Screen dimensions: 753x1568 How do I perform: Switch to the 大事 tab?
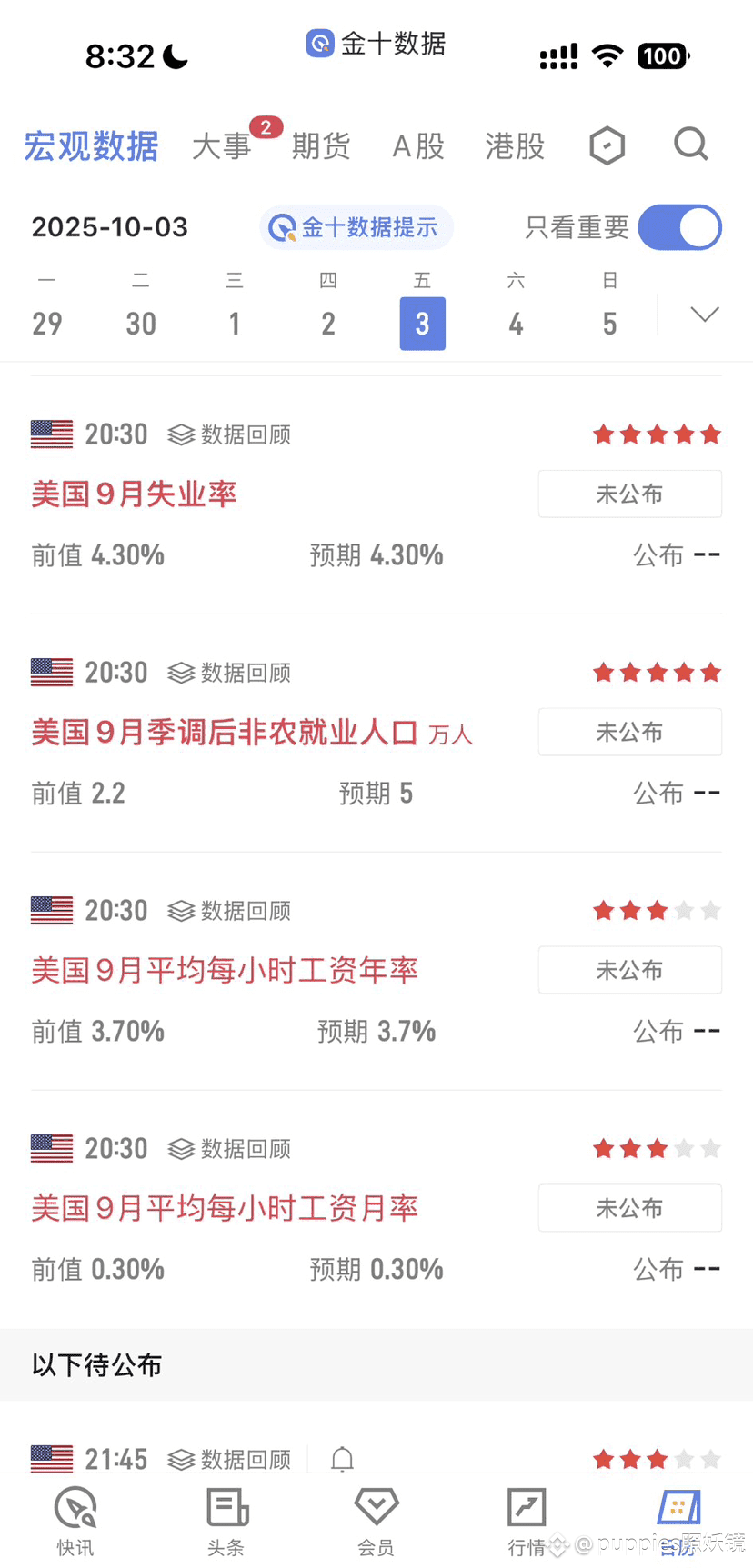click(x=222, y=145)
